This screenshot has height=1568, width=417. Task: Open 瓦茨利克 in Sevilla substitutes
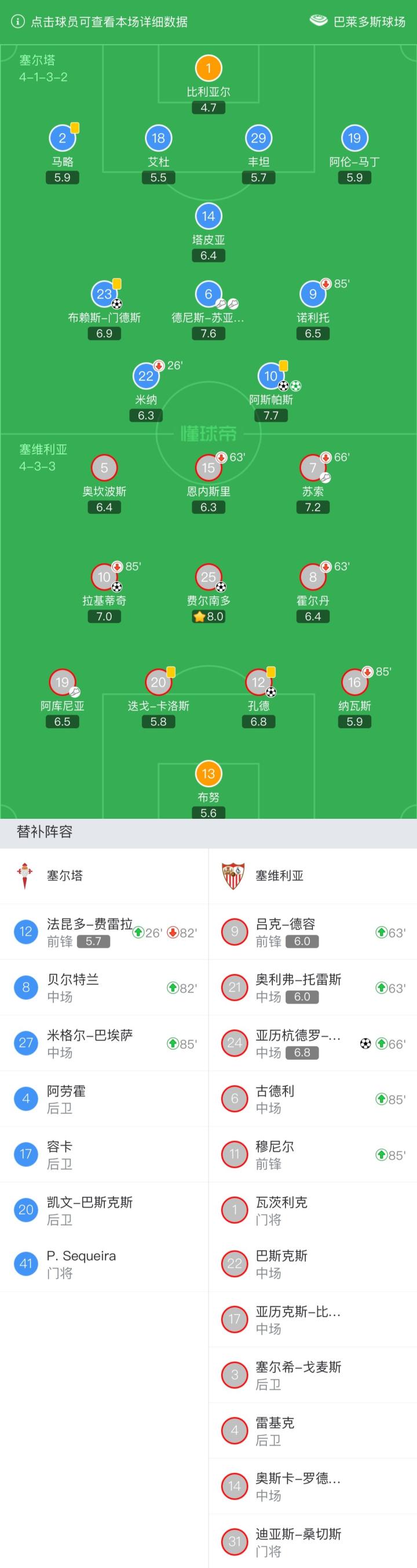point(312,1210)
